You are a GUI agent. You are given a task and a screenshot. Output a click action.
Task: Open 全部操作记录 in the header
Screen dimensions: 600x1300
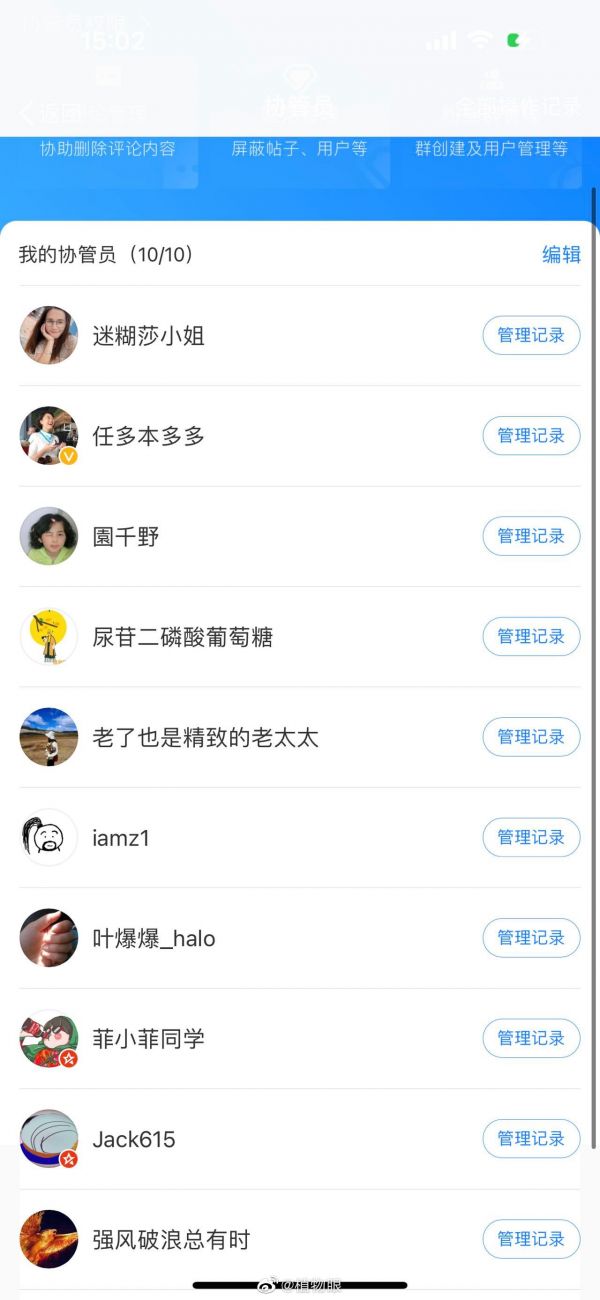(x=517, y=106)
